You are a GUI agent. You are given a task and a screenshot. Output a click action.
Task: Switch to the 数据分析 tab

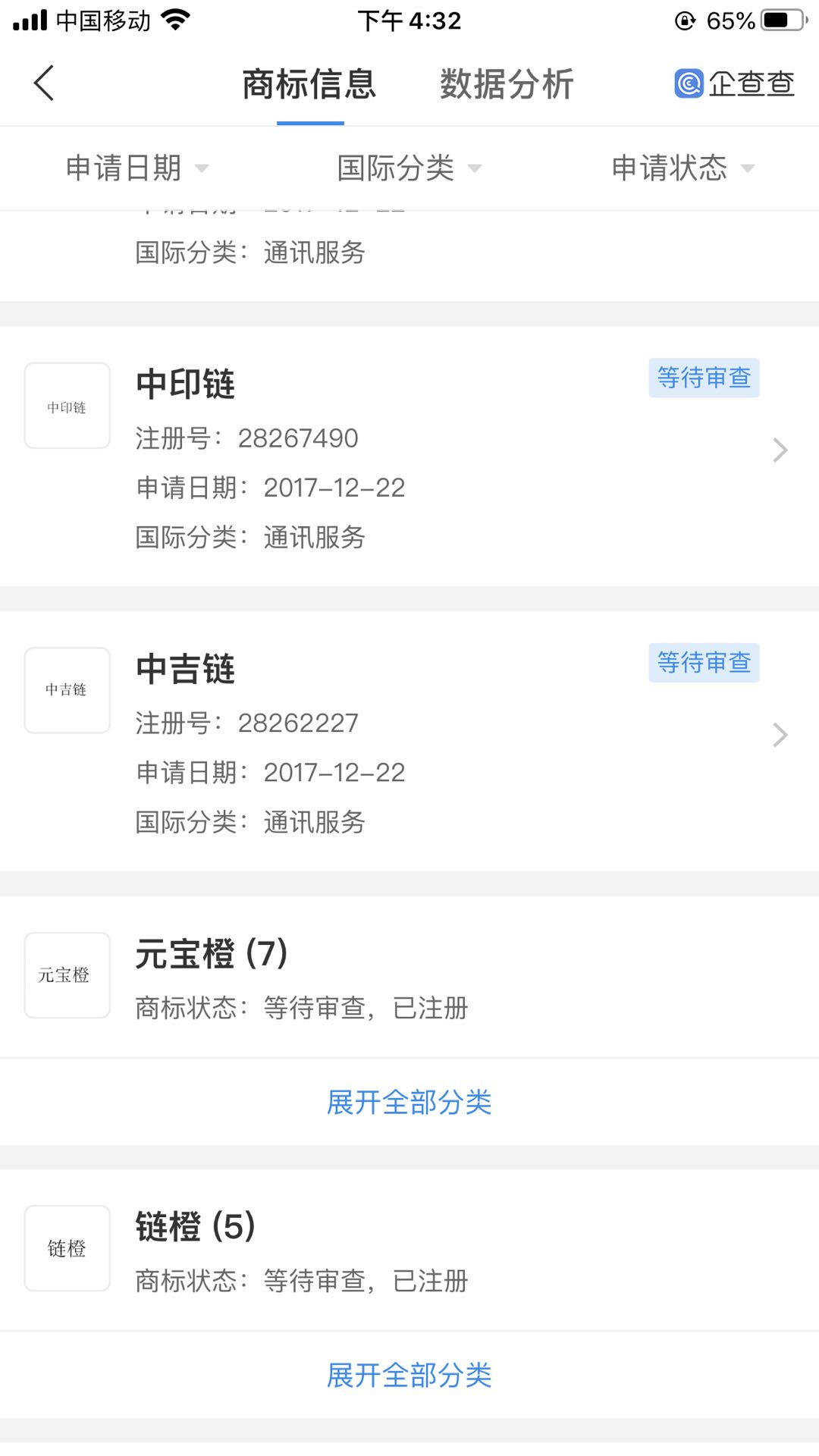pos(507,83)
